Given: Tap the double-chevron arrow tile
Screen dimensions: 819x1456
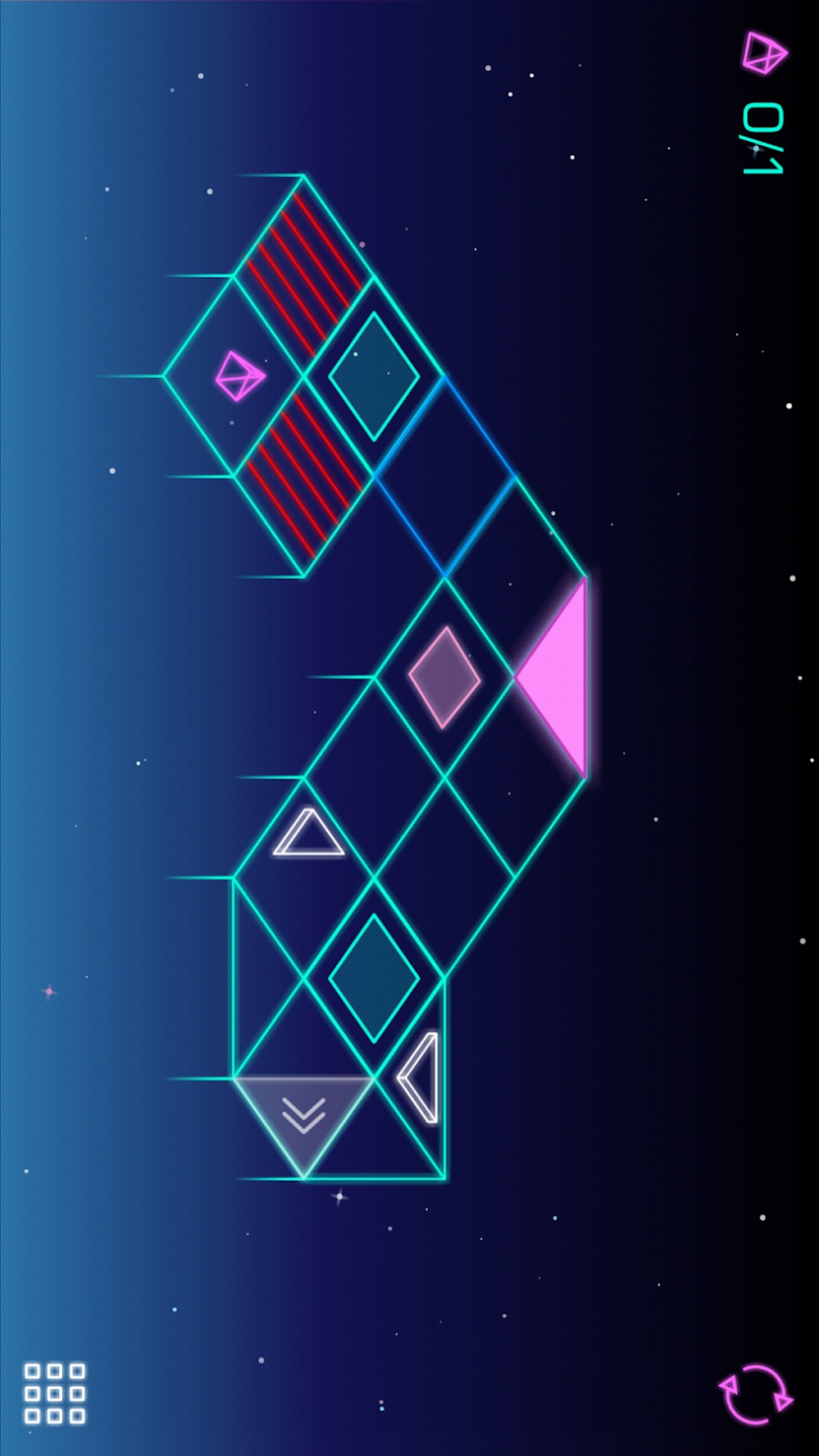Looking at the screenshot, I should (x=303, y=1116).
